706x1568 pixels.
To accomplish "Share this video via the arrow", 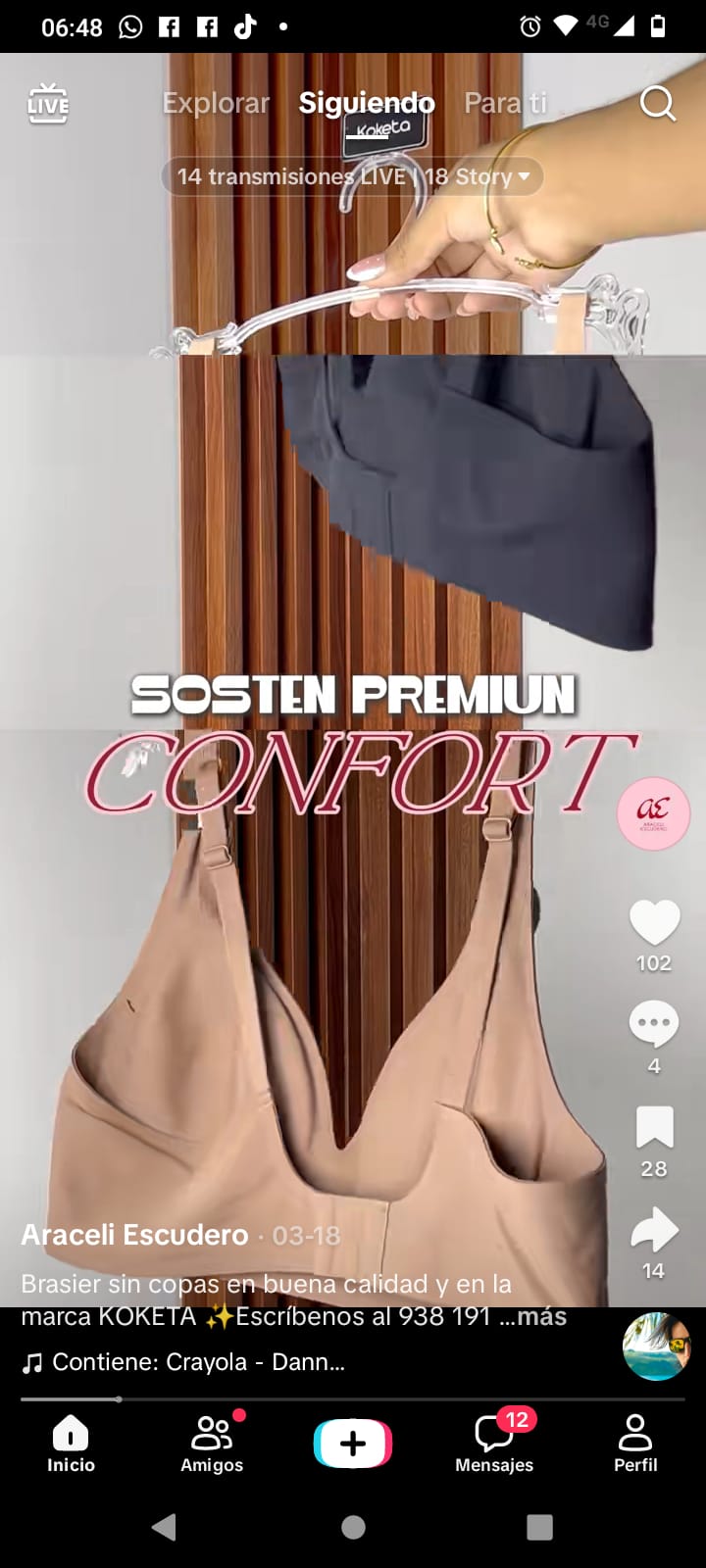I will (x=654, y=1231).
